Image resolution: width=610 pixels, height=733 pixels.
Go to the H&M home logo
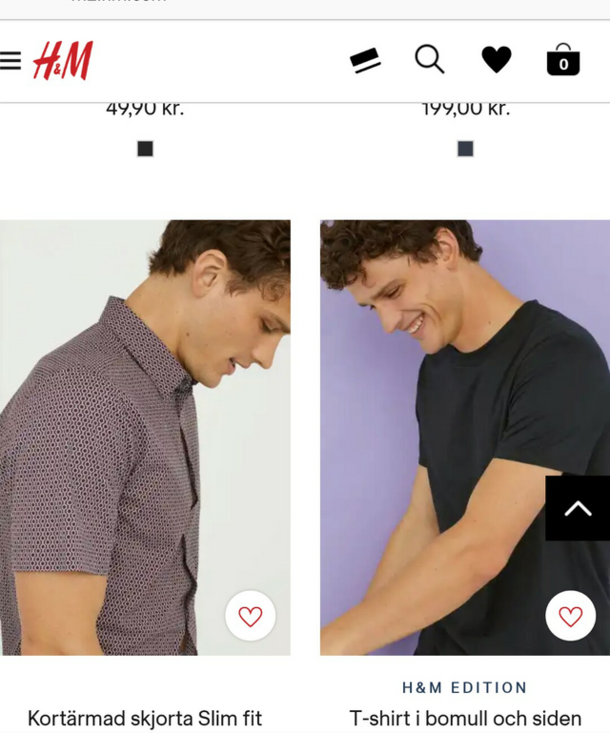point(62,61)
